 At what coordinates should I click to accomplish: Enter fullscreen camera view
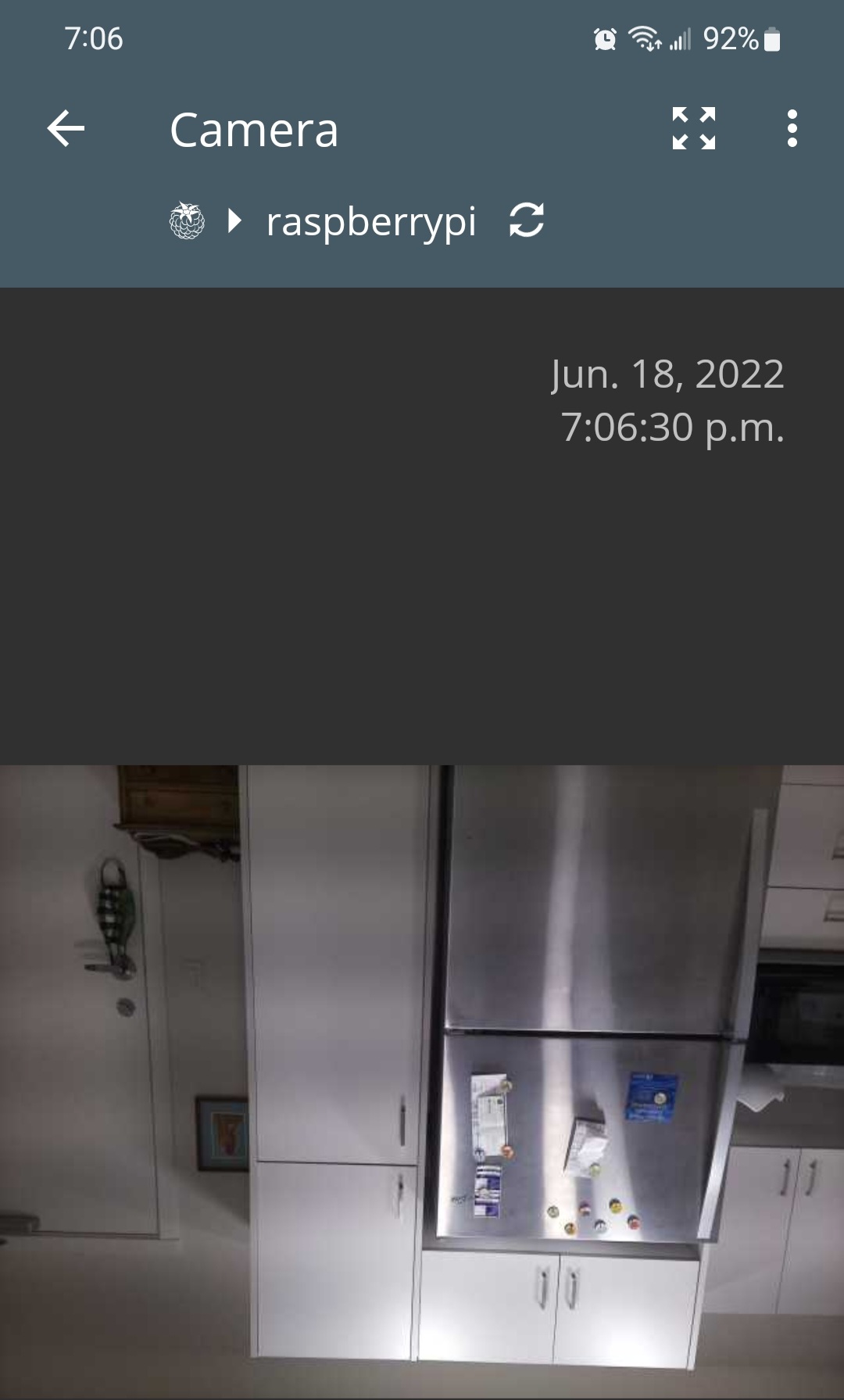click(x=693, y=129)
